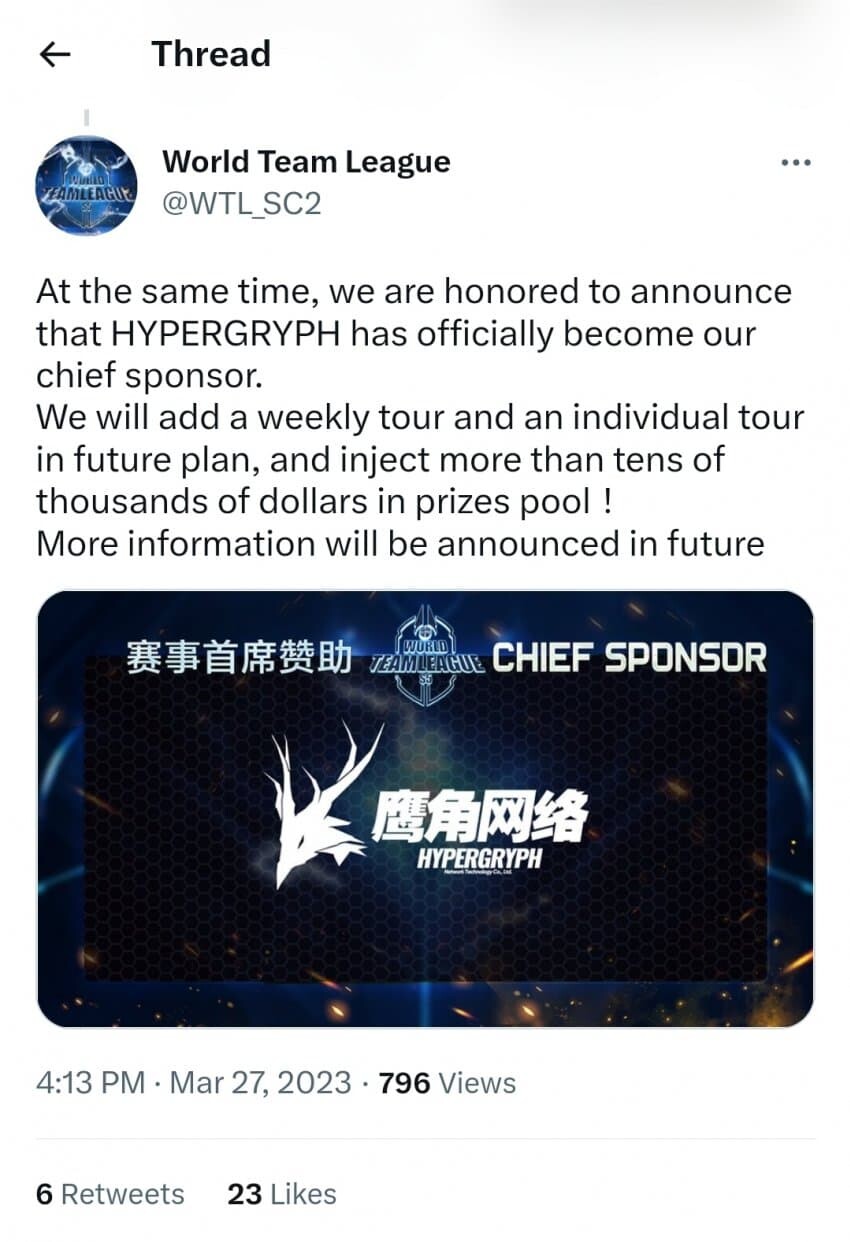
Task: View the 23 Likes list
Action: tap(282, 1194)
